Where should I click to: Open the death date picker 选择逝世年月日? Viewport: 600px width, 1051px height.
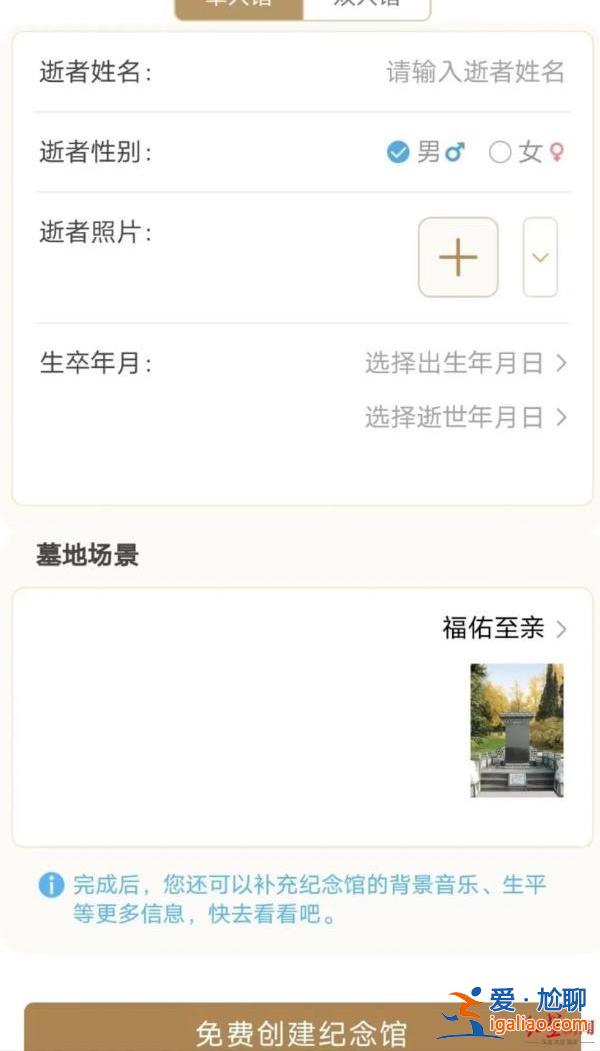tap(466, 418)
